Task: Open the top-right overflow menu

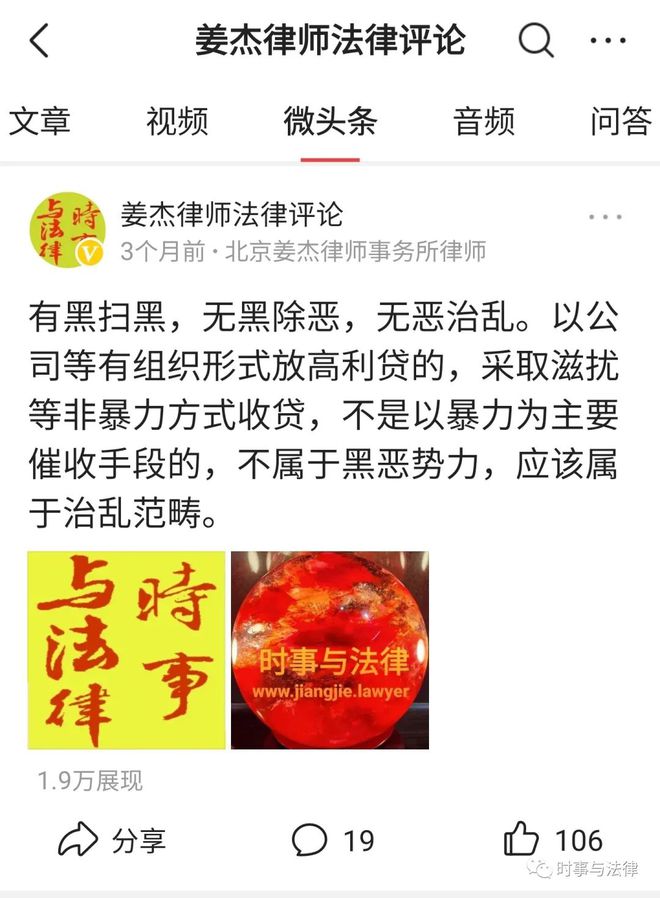Action: (608, 42)
